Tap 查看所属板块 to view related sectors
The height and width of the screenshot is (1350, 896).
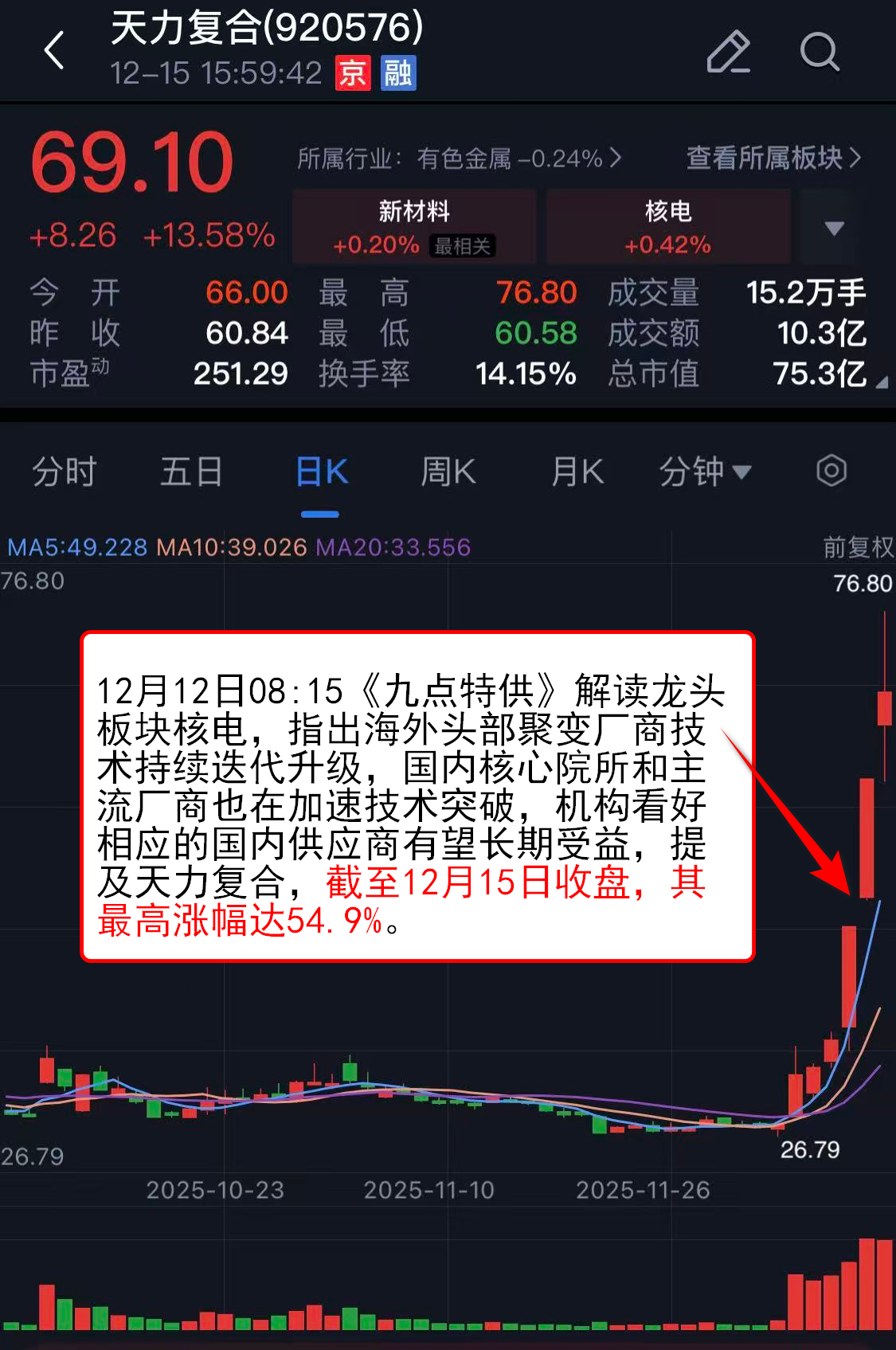point(773,158)
